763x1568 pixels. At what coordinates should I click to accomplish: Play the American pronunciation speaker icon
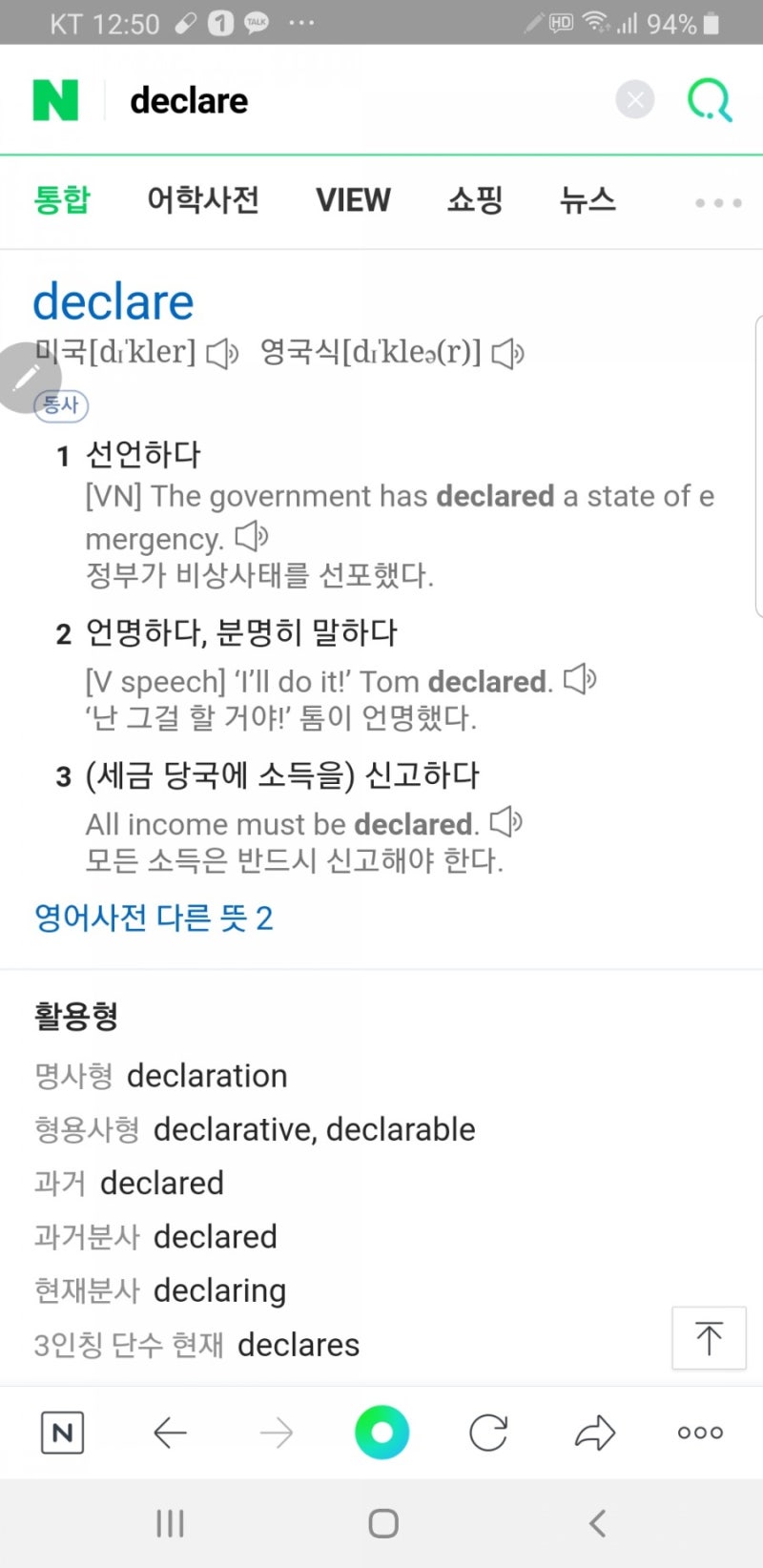223,353
